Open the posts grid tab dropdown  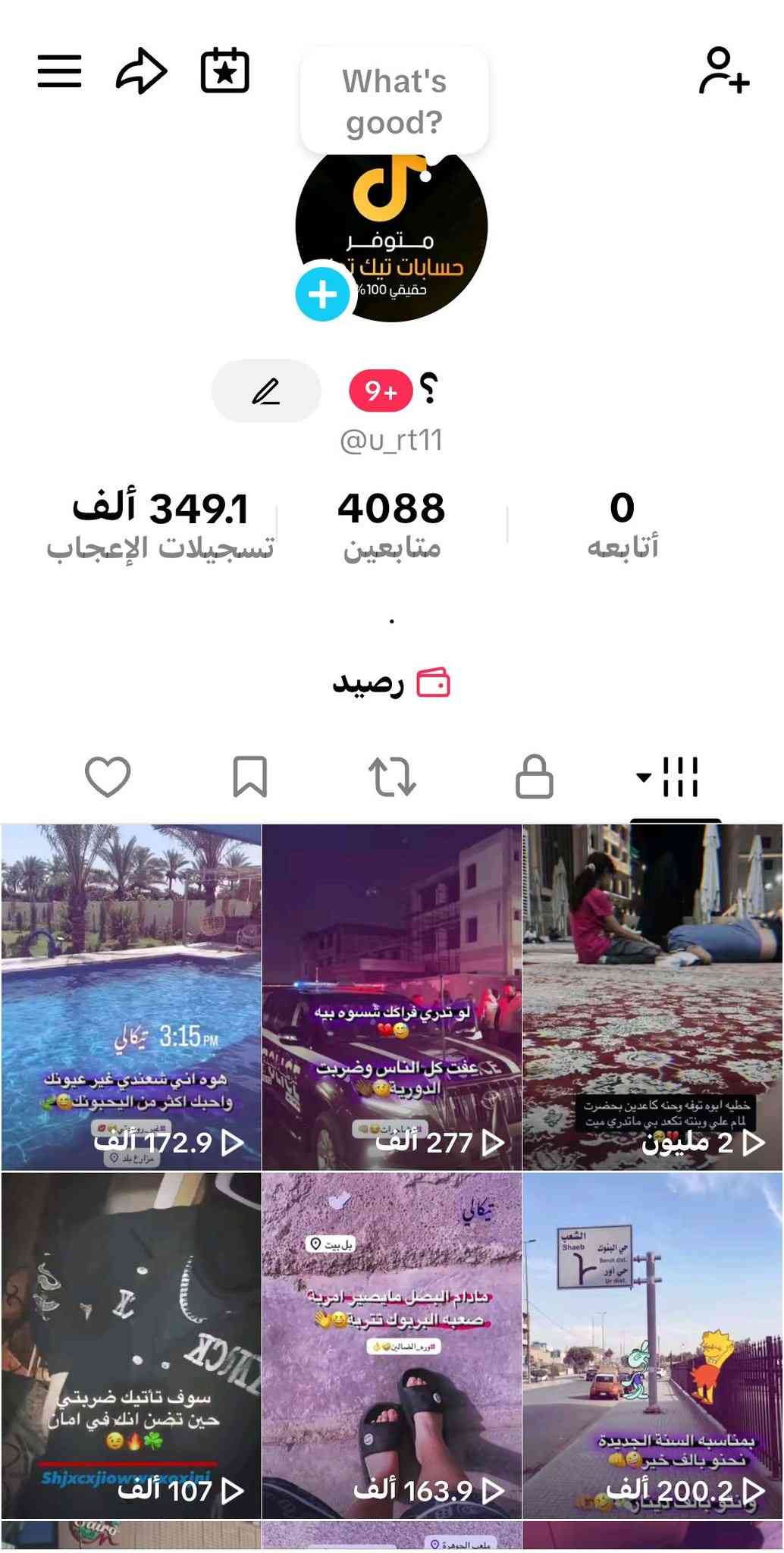668,777
